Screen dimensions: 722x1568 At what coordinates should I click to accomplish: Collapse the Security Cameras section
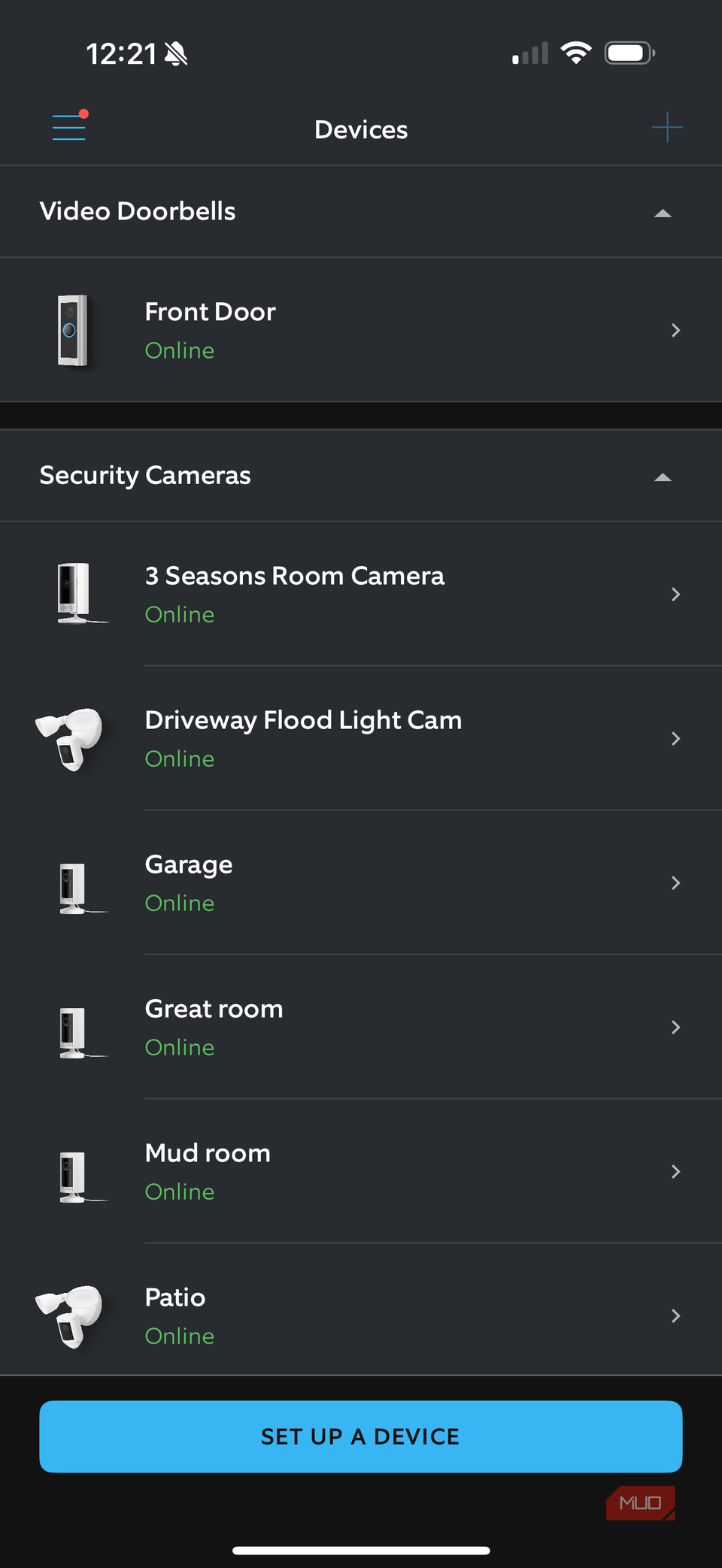tap(663, 477)
